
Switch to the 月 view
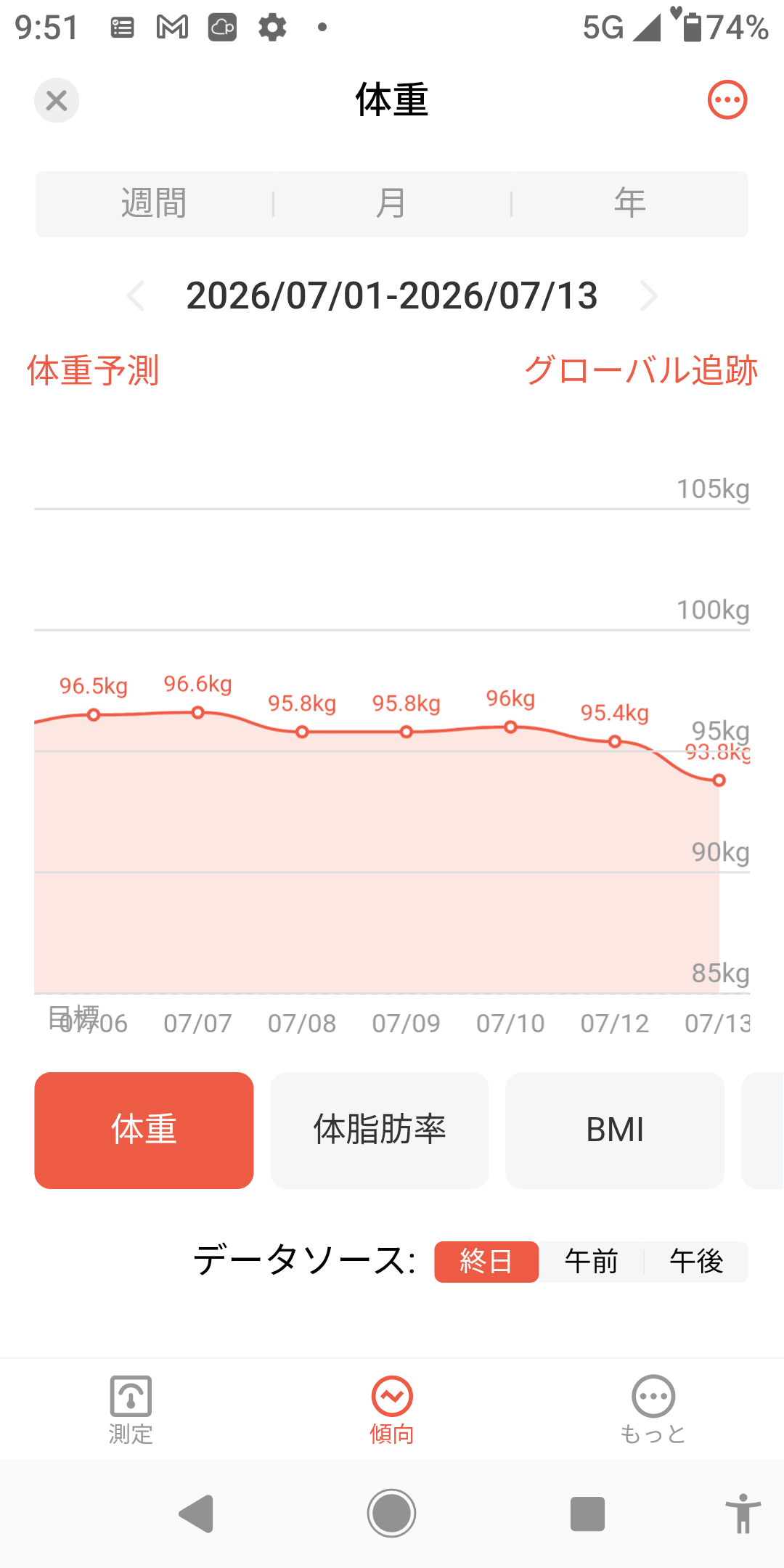coord(392,204)
